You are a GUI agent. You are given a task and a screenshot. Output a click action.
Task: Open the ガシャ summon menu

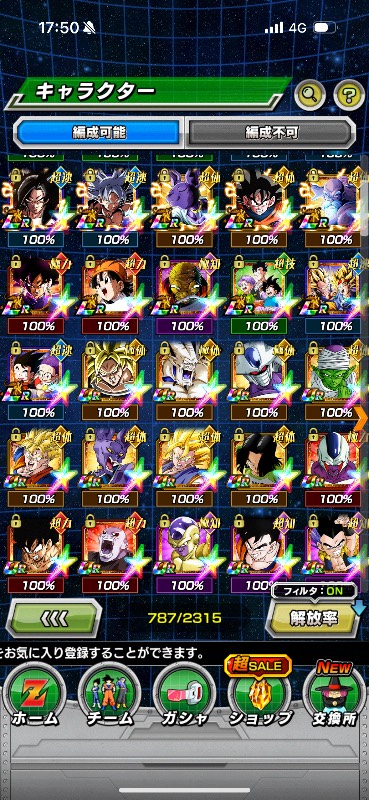pyautogui.click(x=184, y=695)
